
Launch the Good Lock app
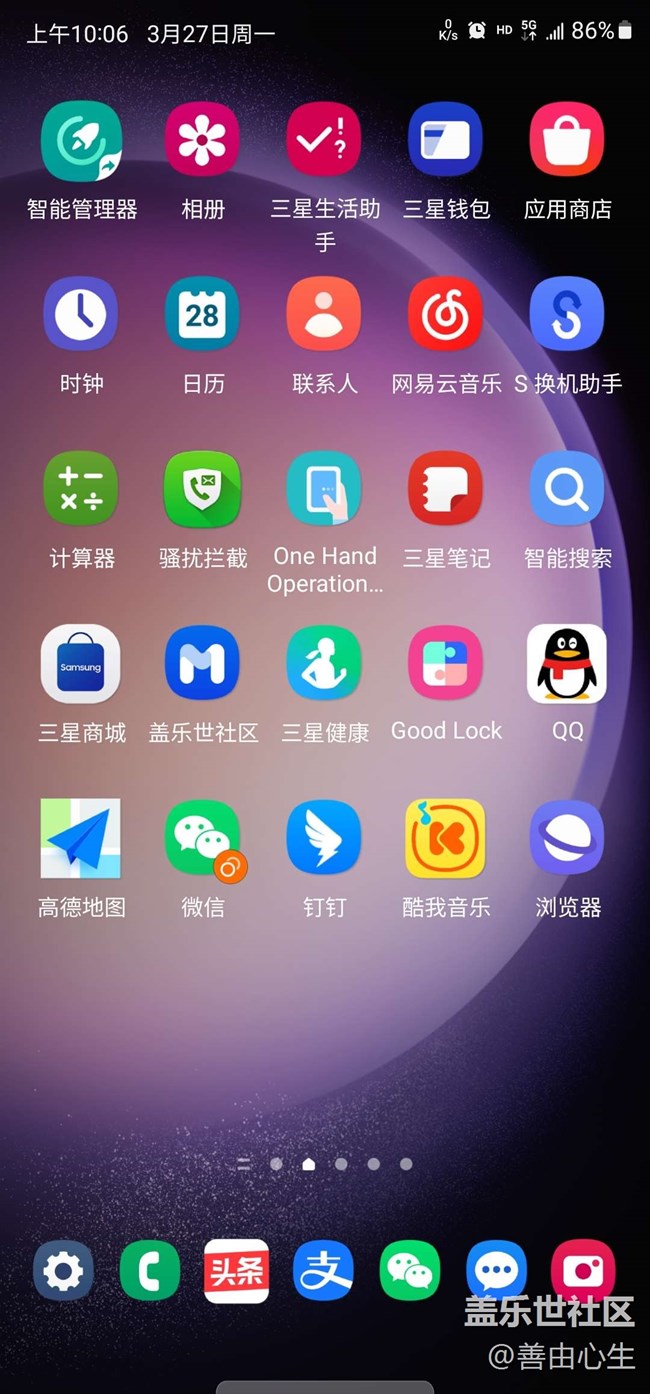pos(446,664)
